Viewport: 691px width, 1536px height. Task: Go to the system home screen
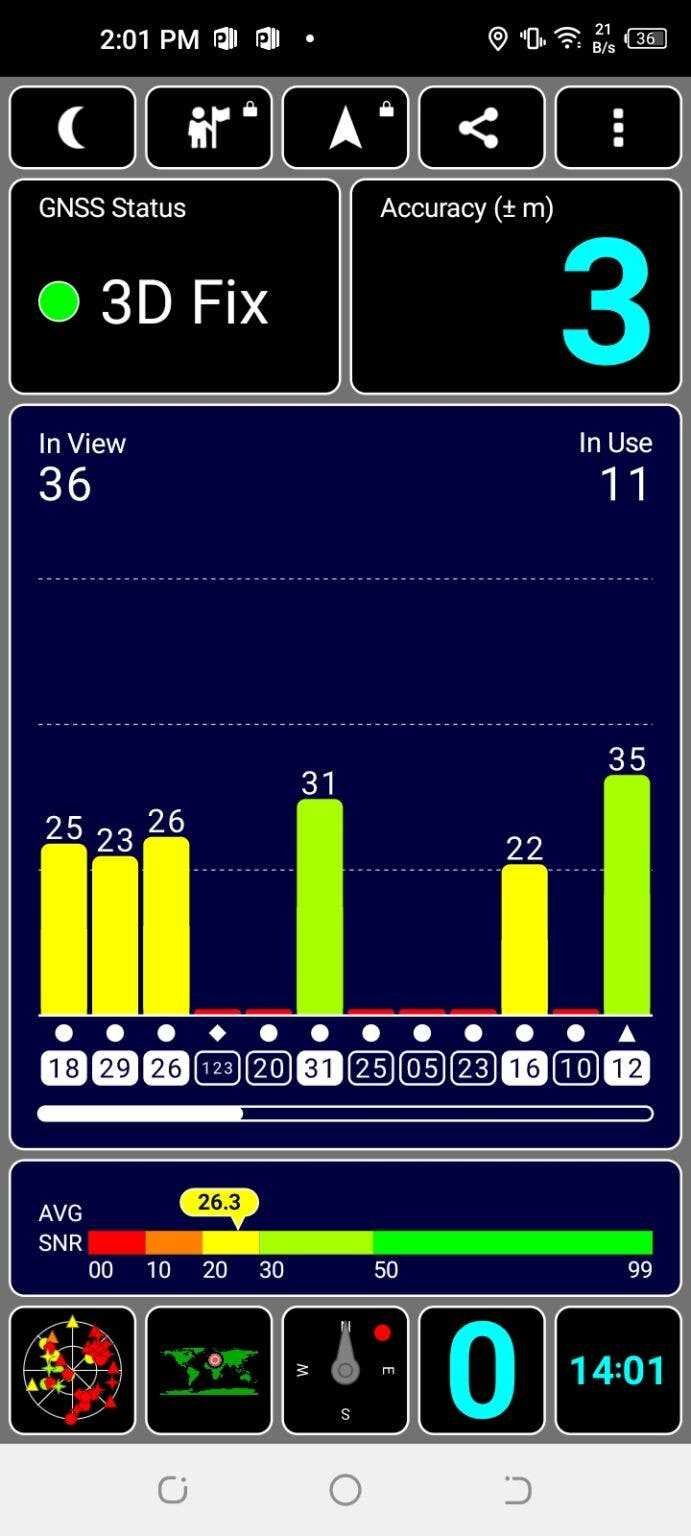click(x=345, y=1490)
